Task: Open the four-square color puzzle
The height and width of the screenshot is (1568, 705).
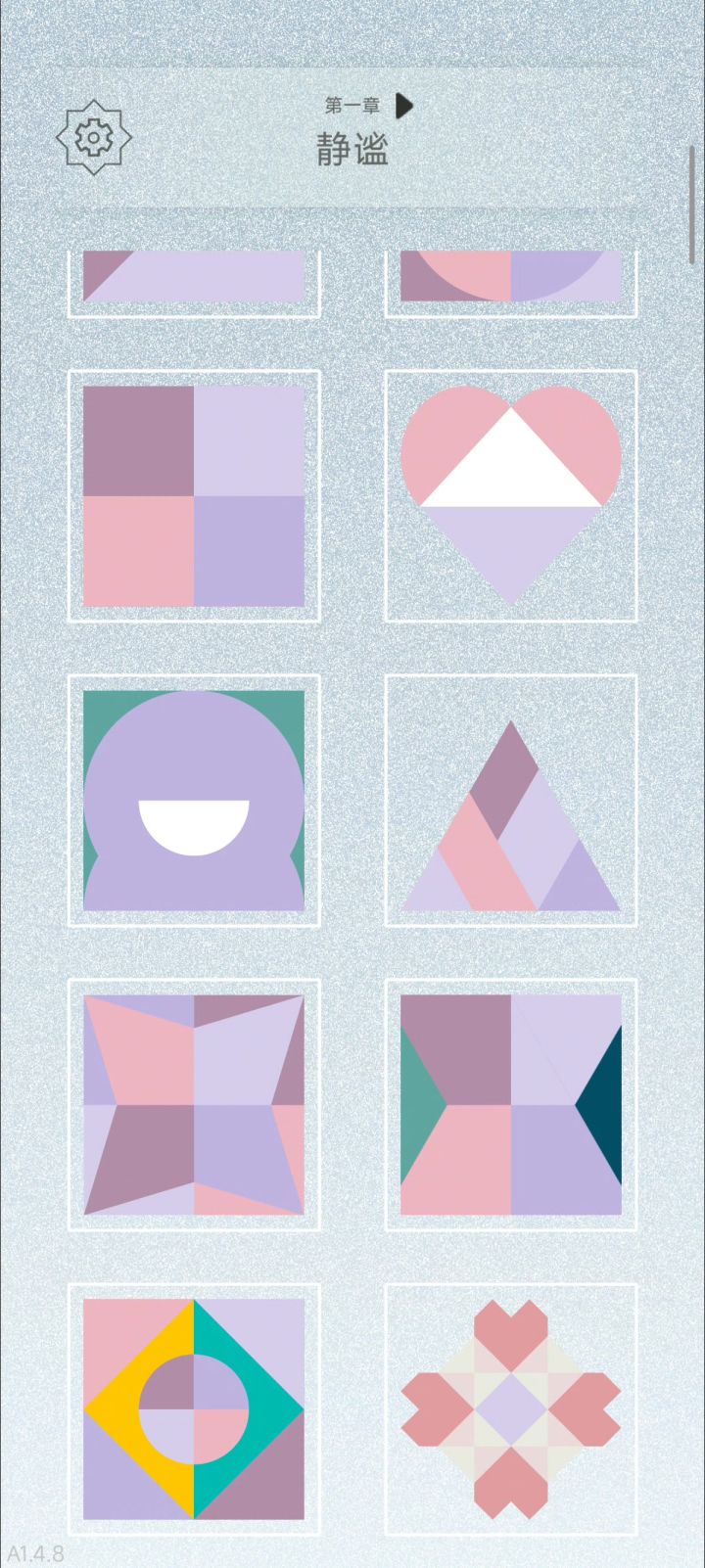Action: (194, 496)
